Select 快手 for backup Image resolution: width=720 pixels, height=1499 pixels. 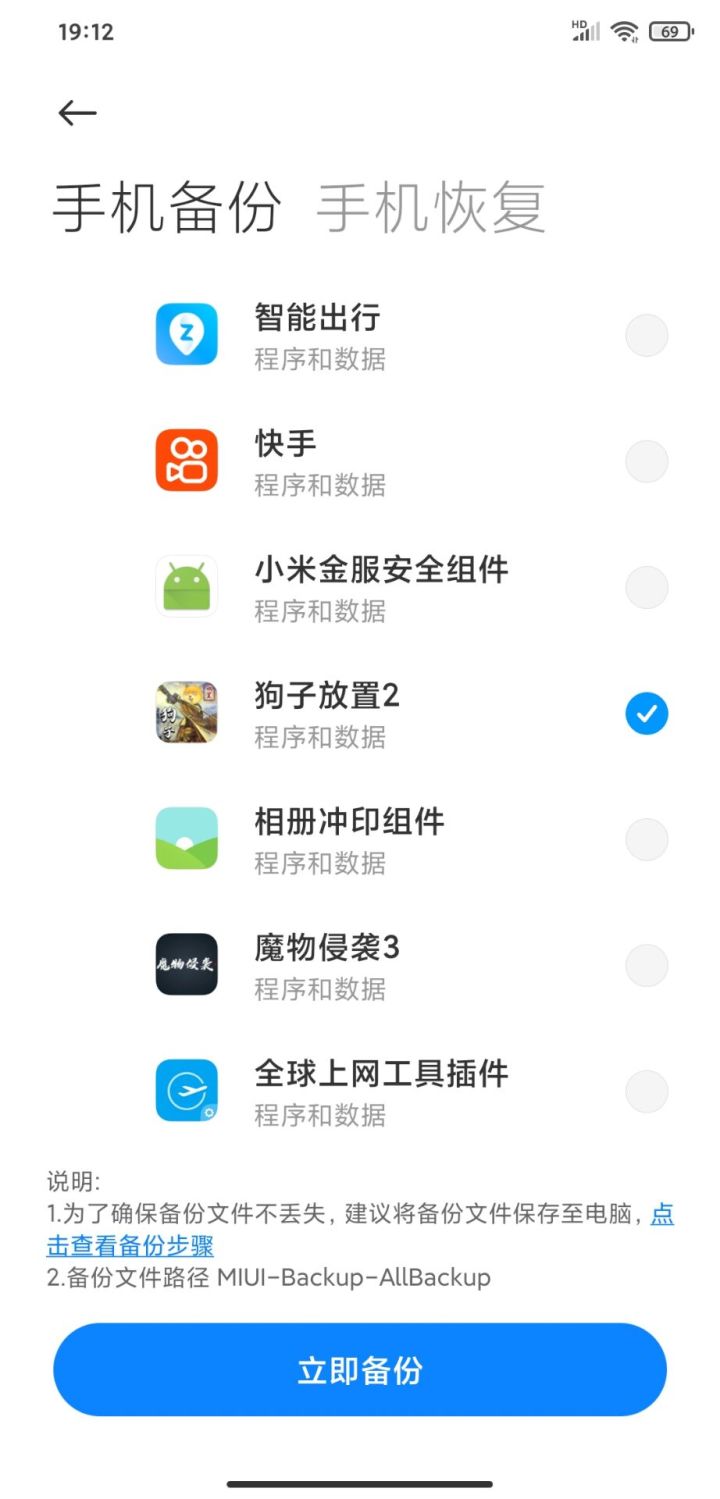pos(646,461)
